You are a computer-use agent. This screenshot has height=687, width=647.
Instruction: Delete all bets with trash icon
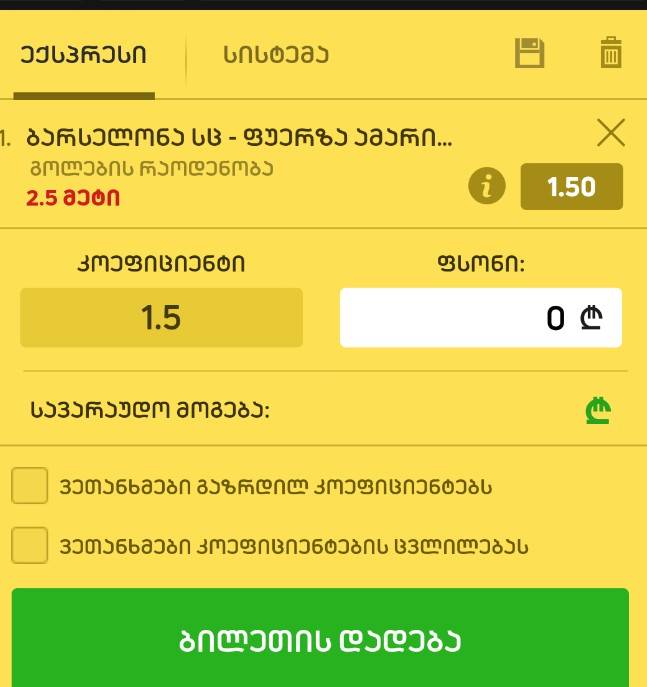point(611,53)
